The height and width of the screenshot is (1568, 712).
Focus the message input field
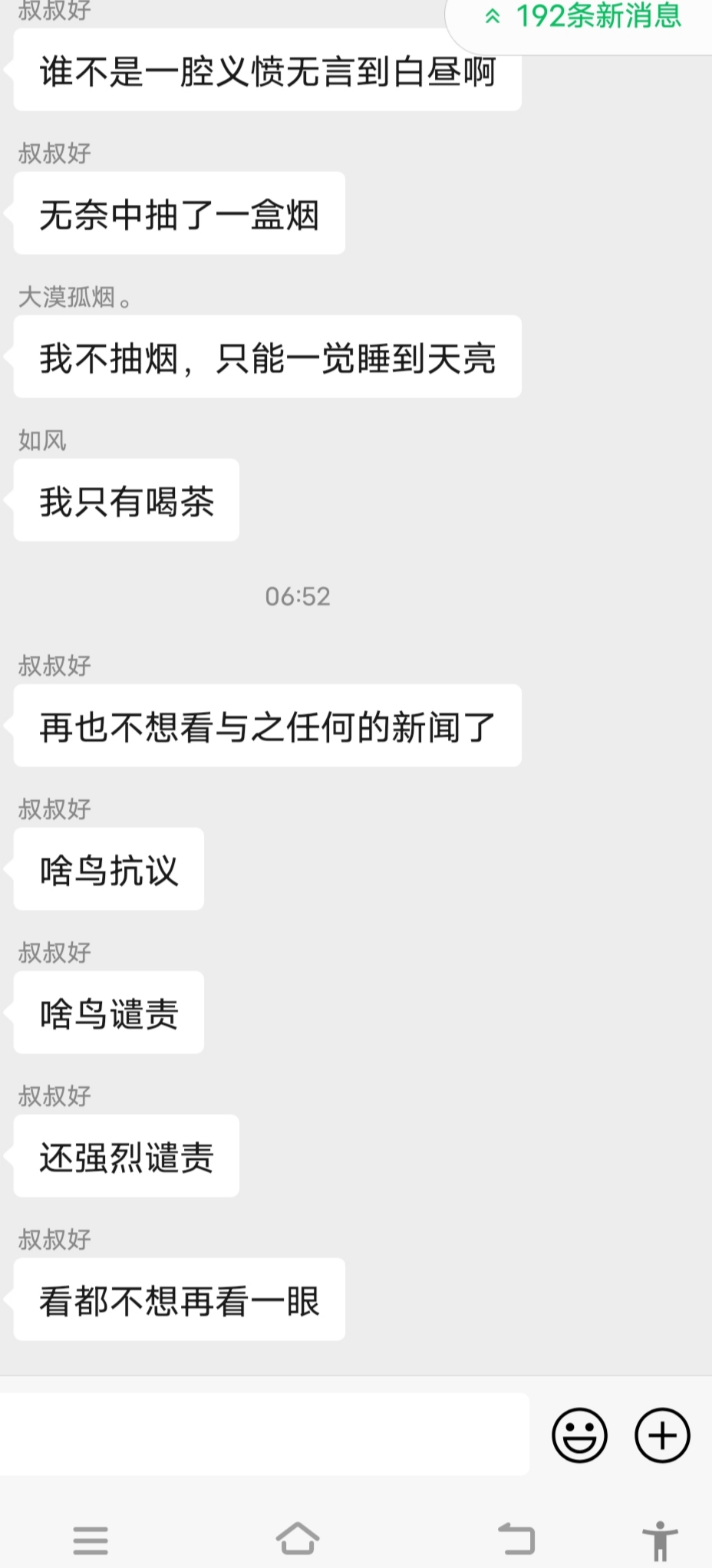pyautogui.click(x=264, y=1435)
